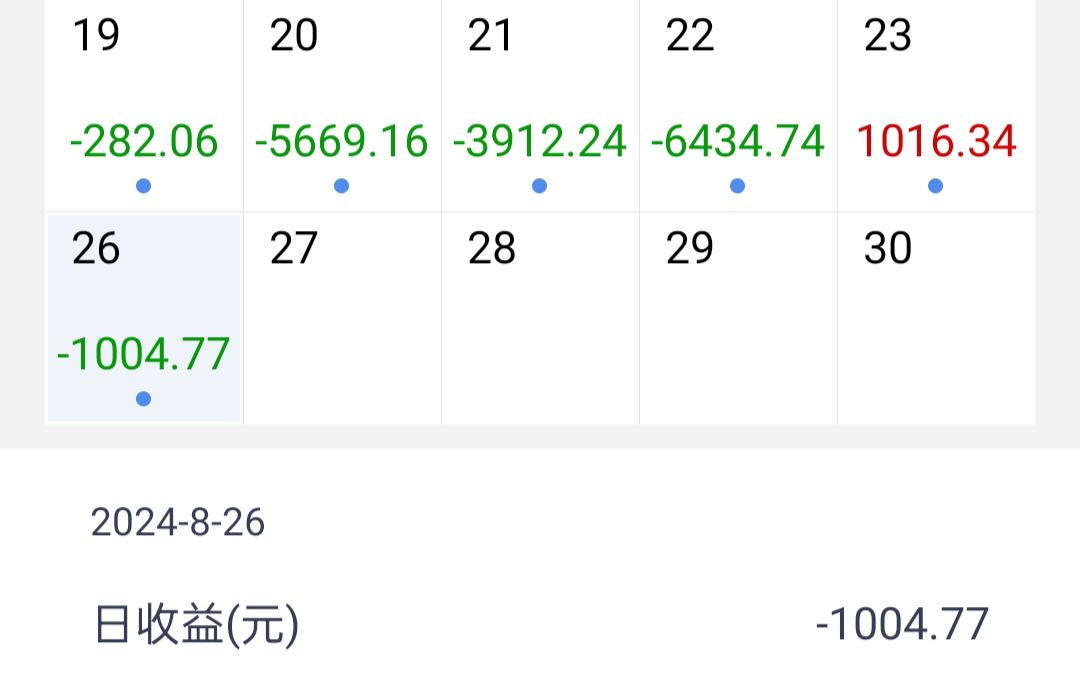Select day 27 in the calendar

coord(342,318)
